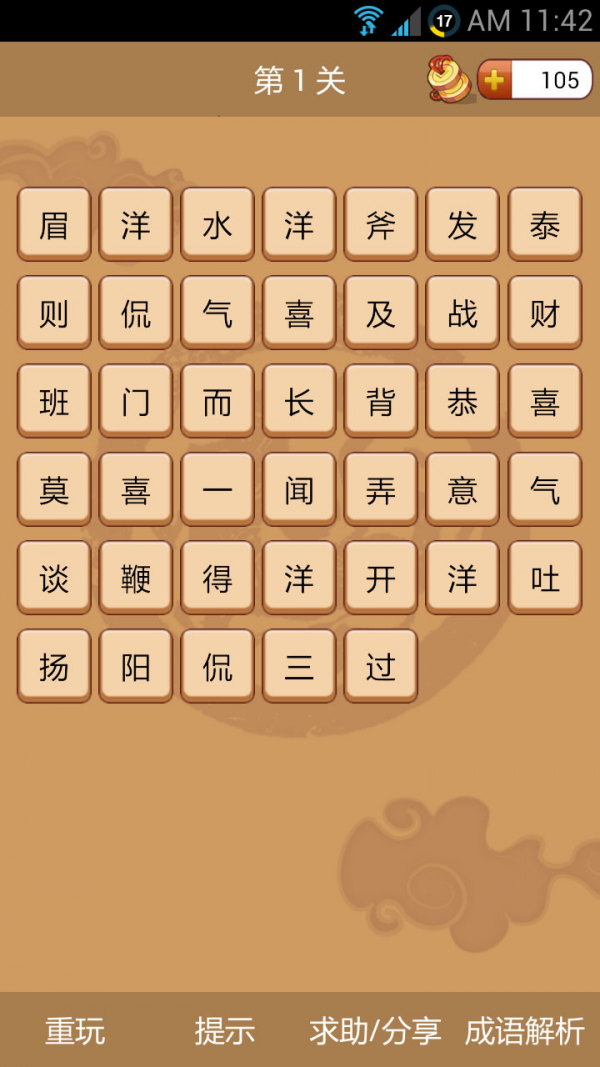
Task: Select the 弄 character tile
Action: pos(381,490)
